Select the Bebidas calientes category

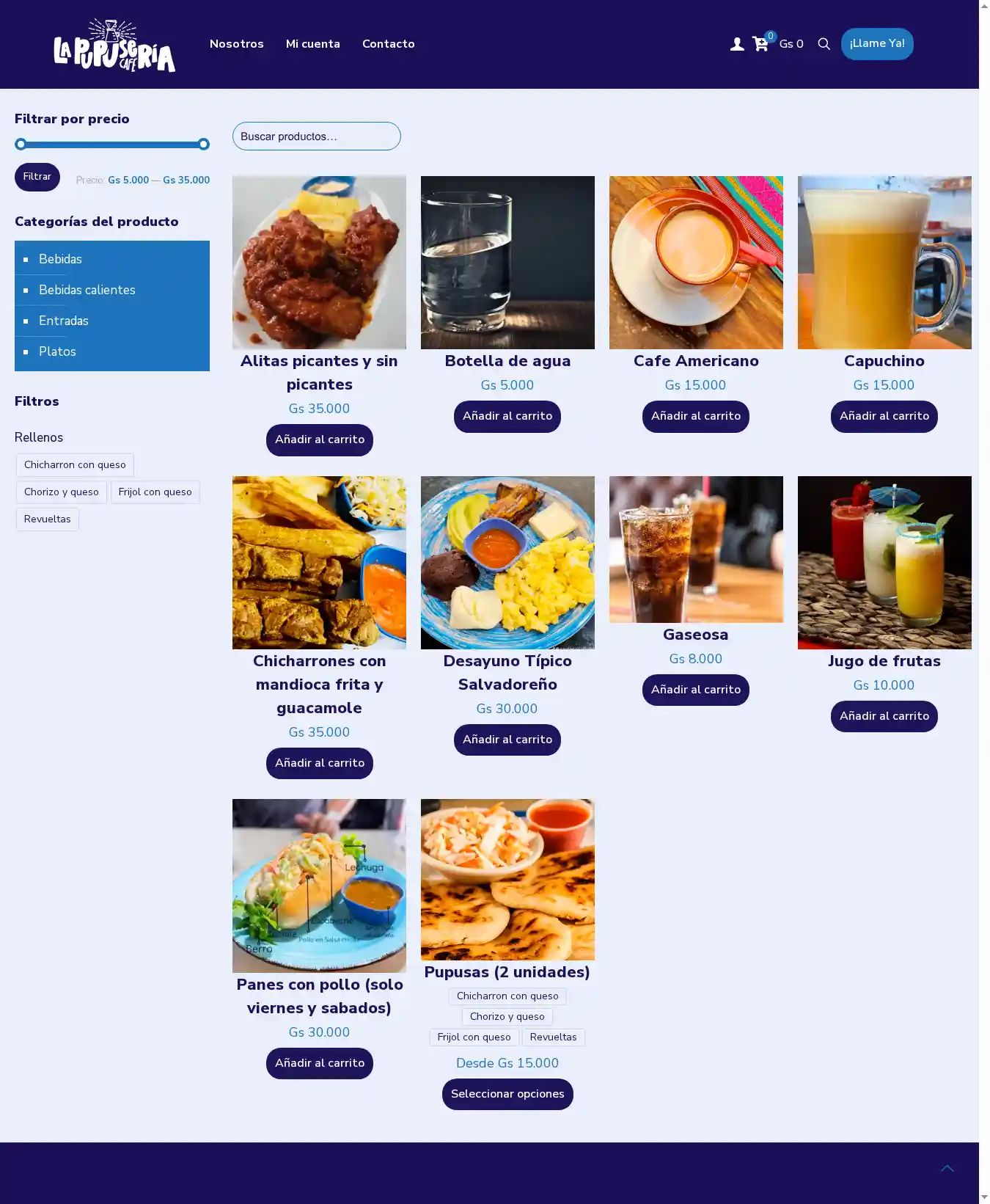coord(87,290)
